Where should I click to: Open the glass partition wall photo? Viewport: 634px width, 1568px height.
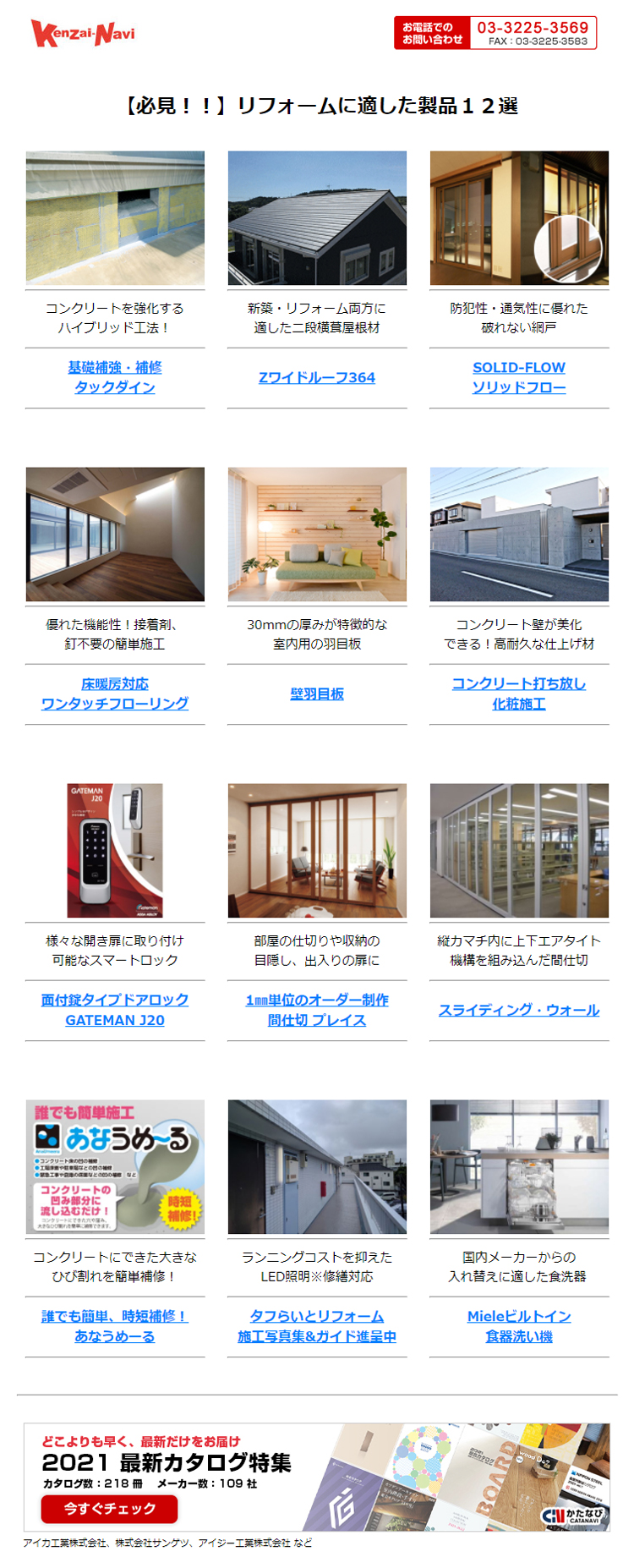pyautogui.click(x=519, y=851)
